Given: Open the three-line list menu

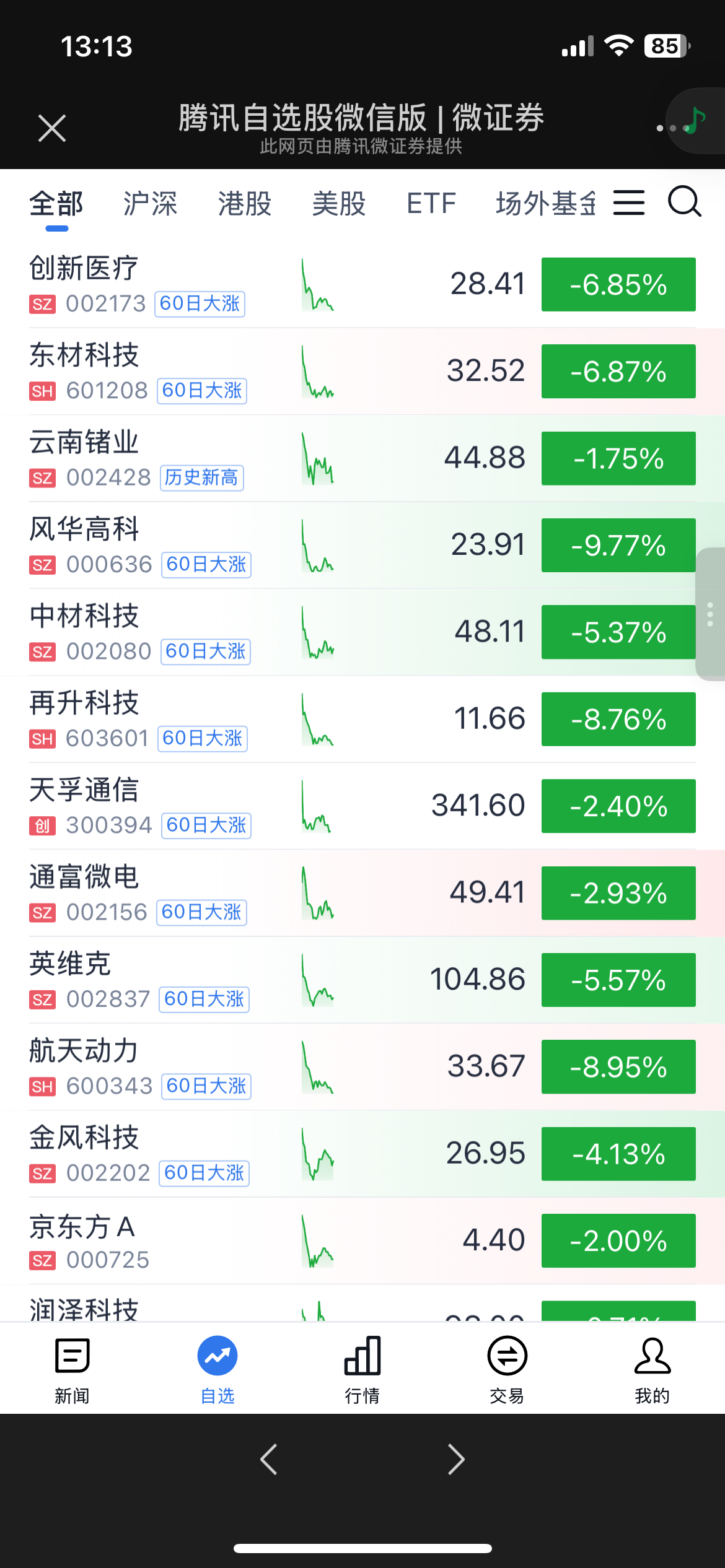Looking at the screenshot, I should [x=629, y=203].
